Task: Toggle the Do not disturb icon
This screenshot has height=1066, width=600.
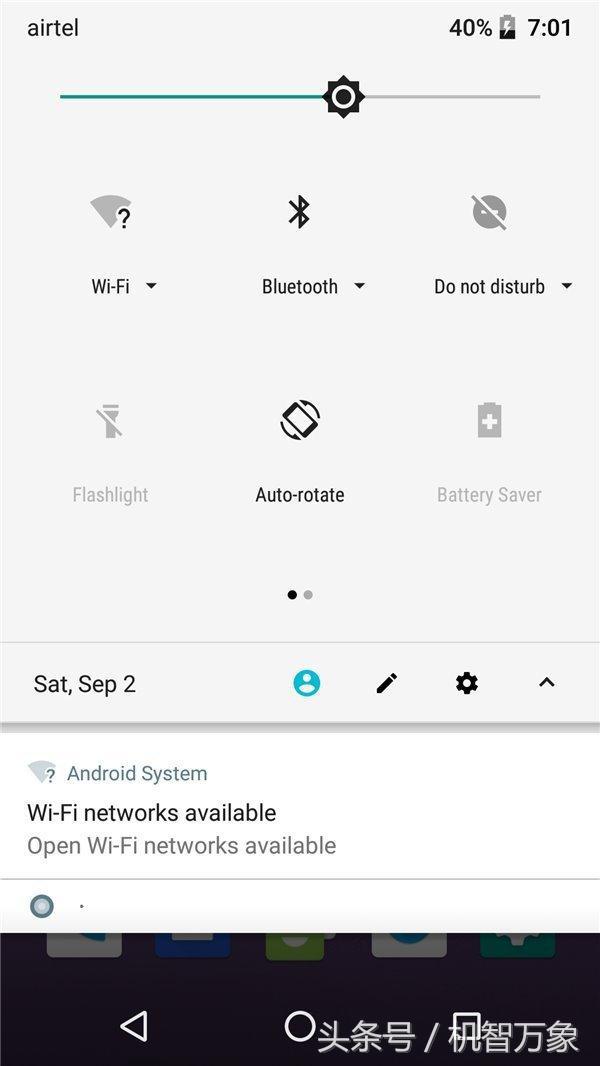Action: [x=489, y=212]
